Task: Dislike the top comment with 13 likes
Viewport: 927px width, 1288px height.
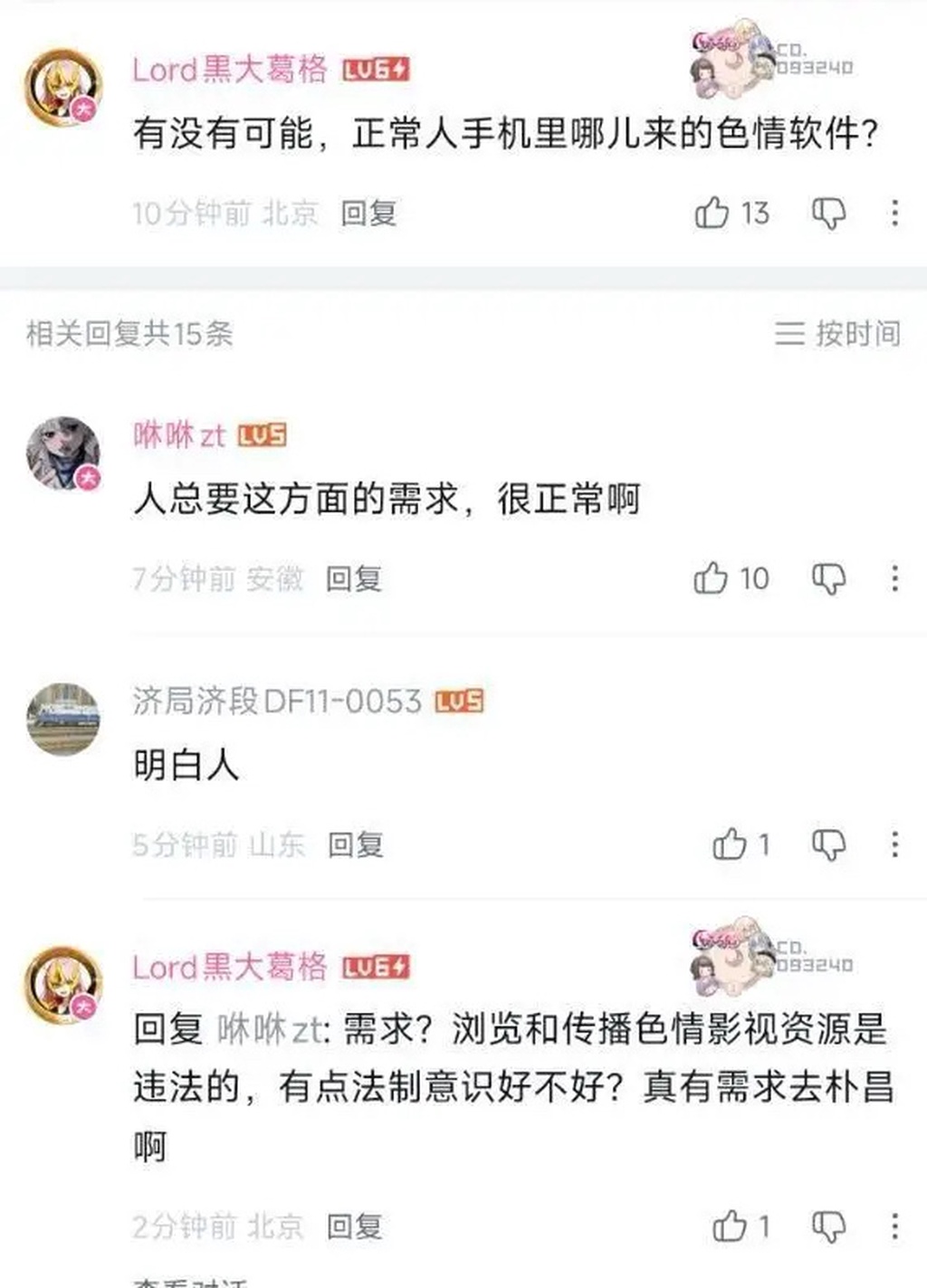Action: 828,213
